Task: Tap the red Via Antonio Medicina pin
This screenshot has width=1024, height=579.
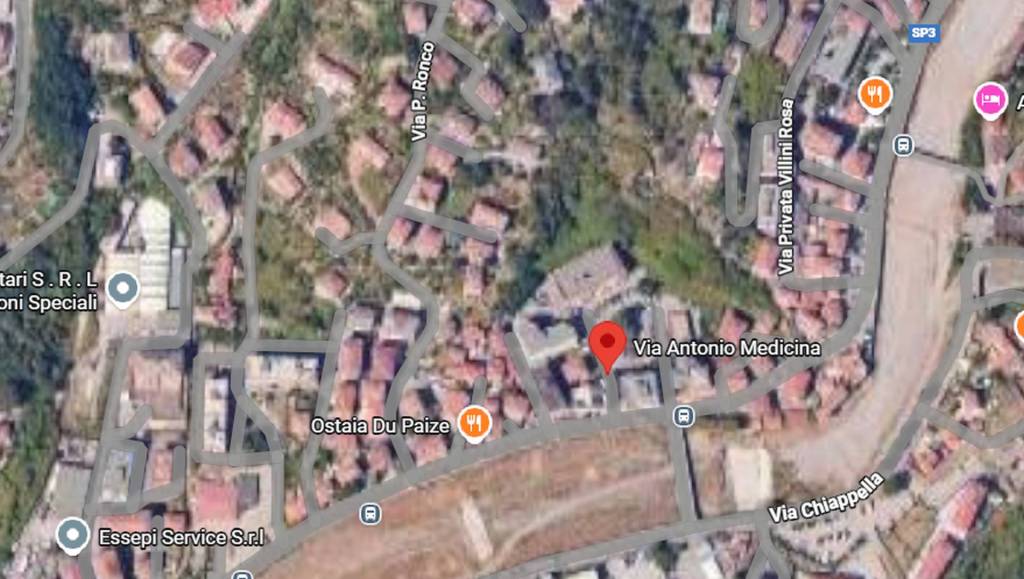Action: (x=607, y=344)
